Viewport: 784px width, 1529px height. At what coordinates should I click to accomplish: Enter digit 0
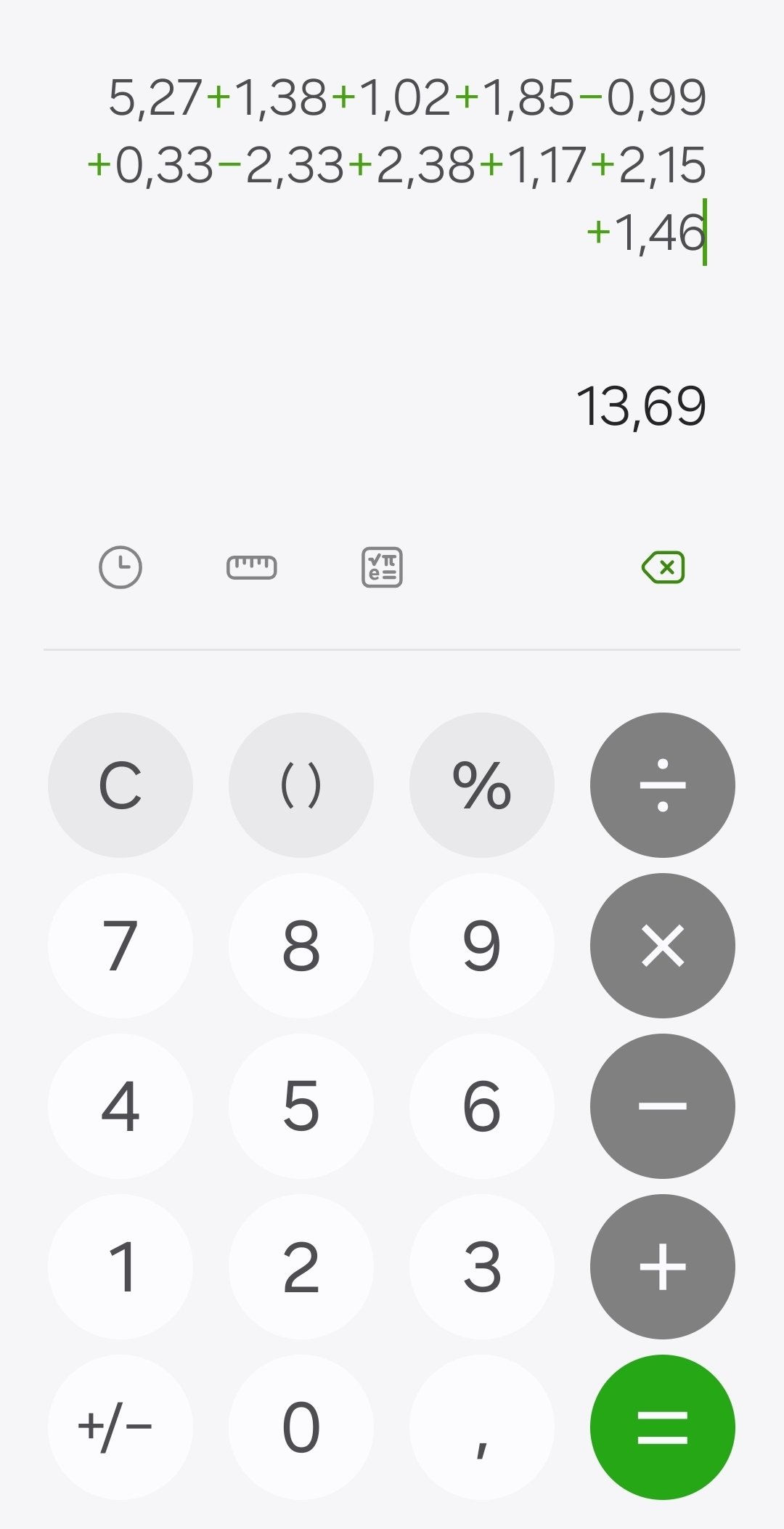tap(301, 1427)
